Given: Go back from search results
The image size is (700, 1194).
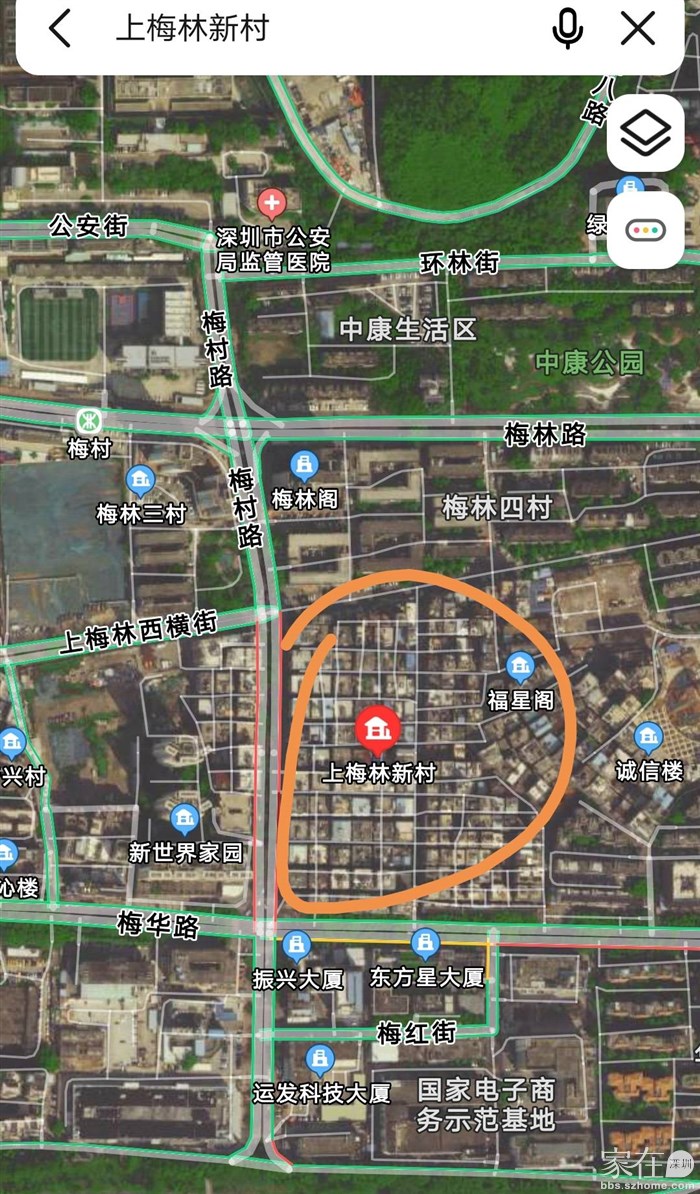Looking at the screenshot, I should click(x=60, y=29).
